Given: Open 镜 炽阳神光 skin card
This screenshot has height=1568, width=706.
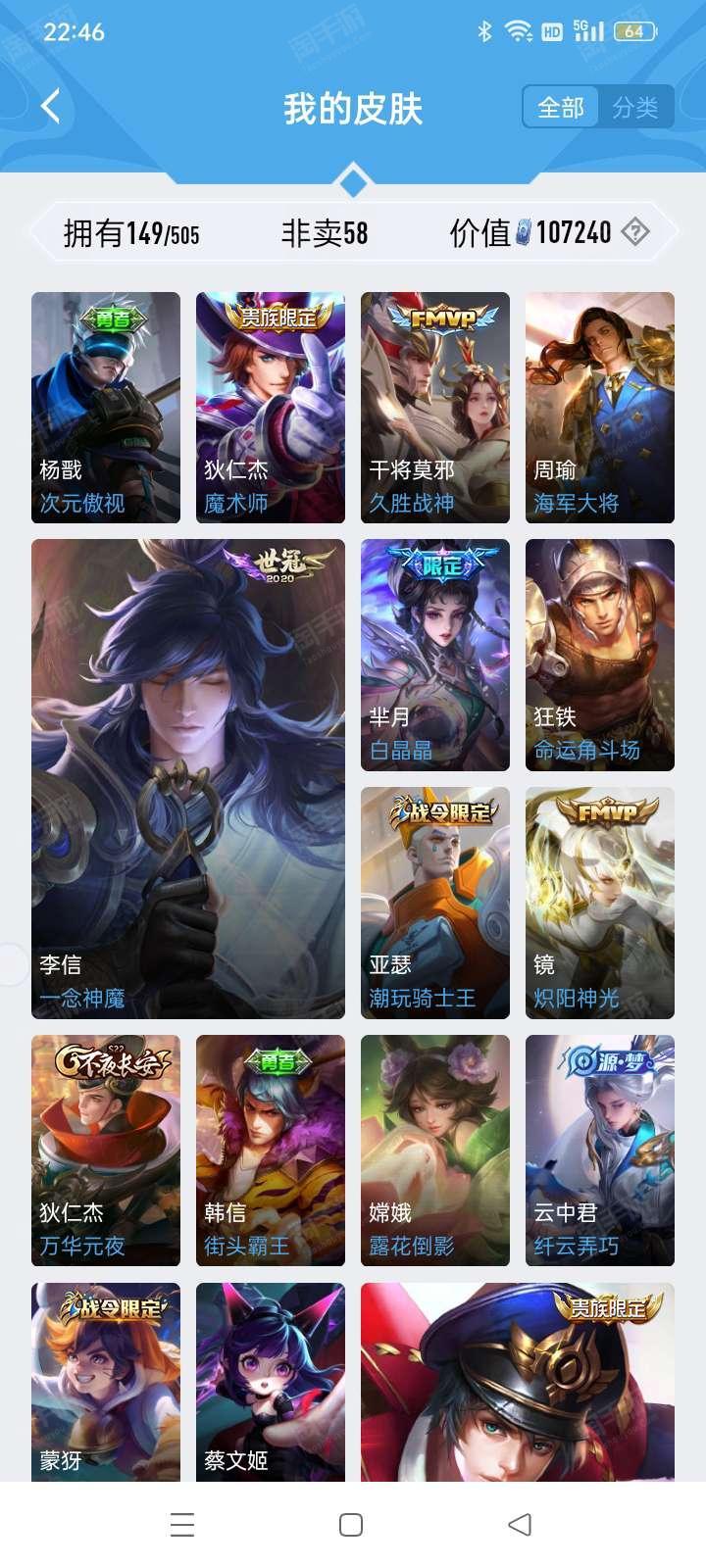Looking at the screenshot, I should (600, 903).
